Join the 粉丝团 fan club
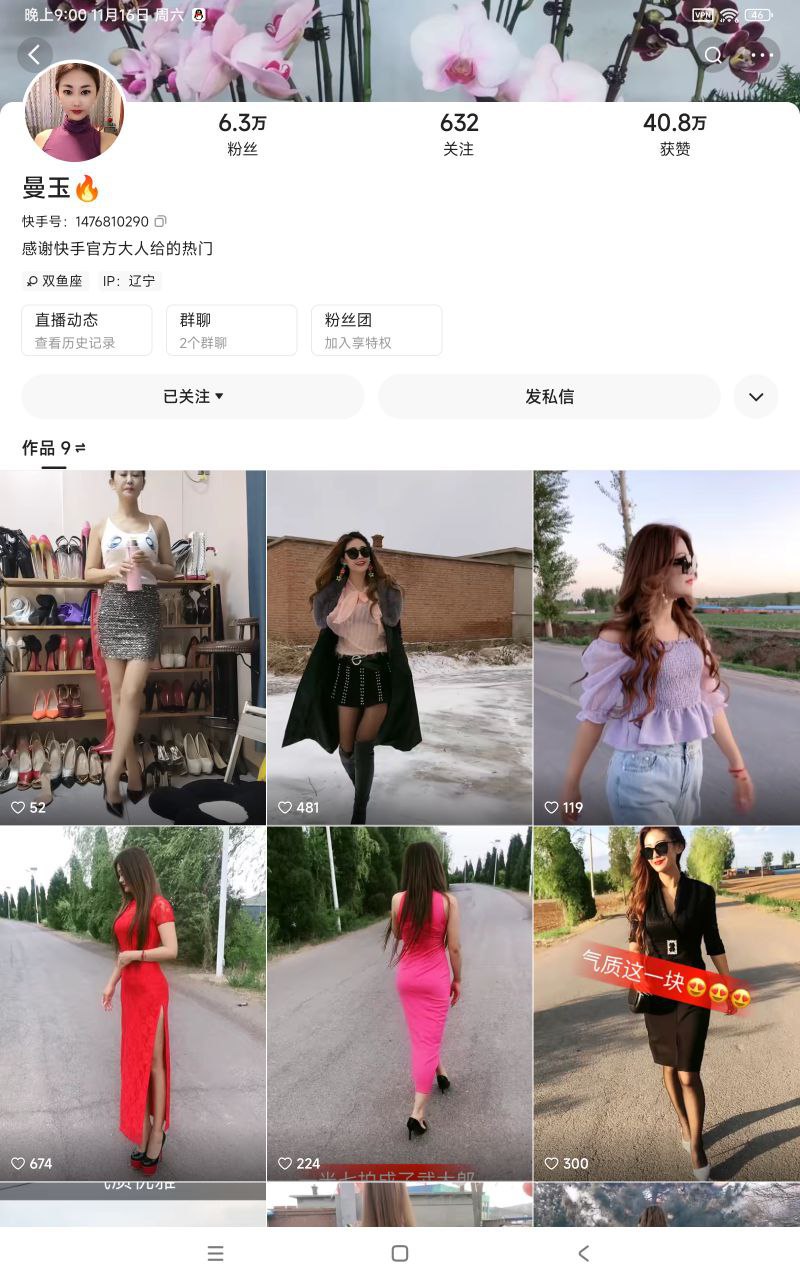Screen dimensions: 800x1280 pos(376,330)
